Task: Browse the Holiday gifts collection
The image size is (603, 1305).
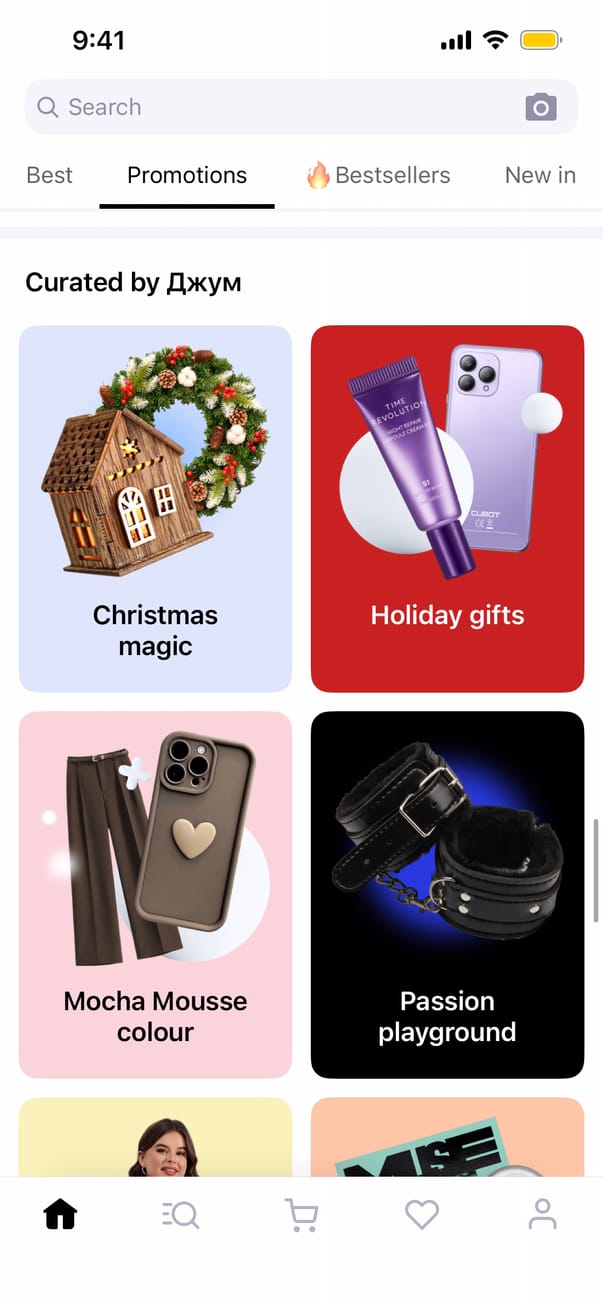Action: click(x=447, y=508)
